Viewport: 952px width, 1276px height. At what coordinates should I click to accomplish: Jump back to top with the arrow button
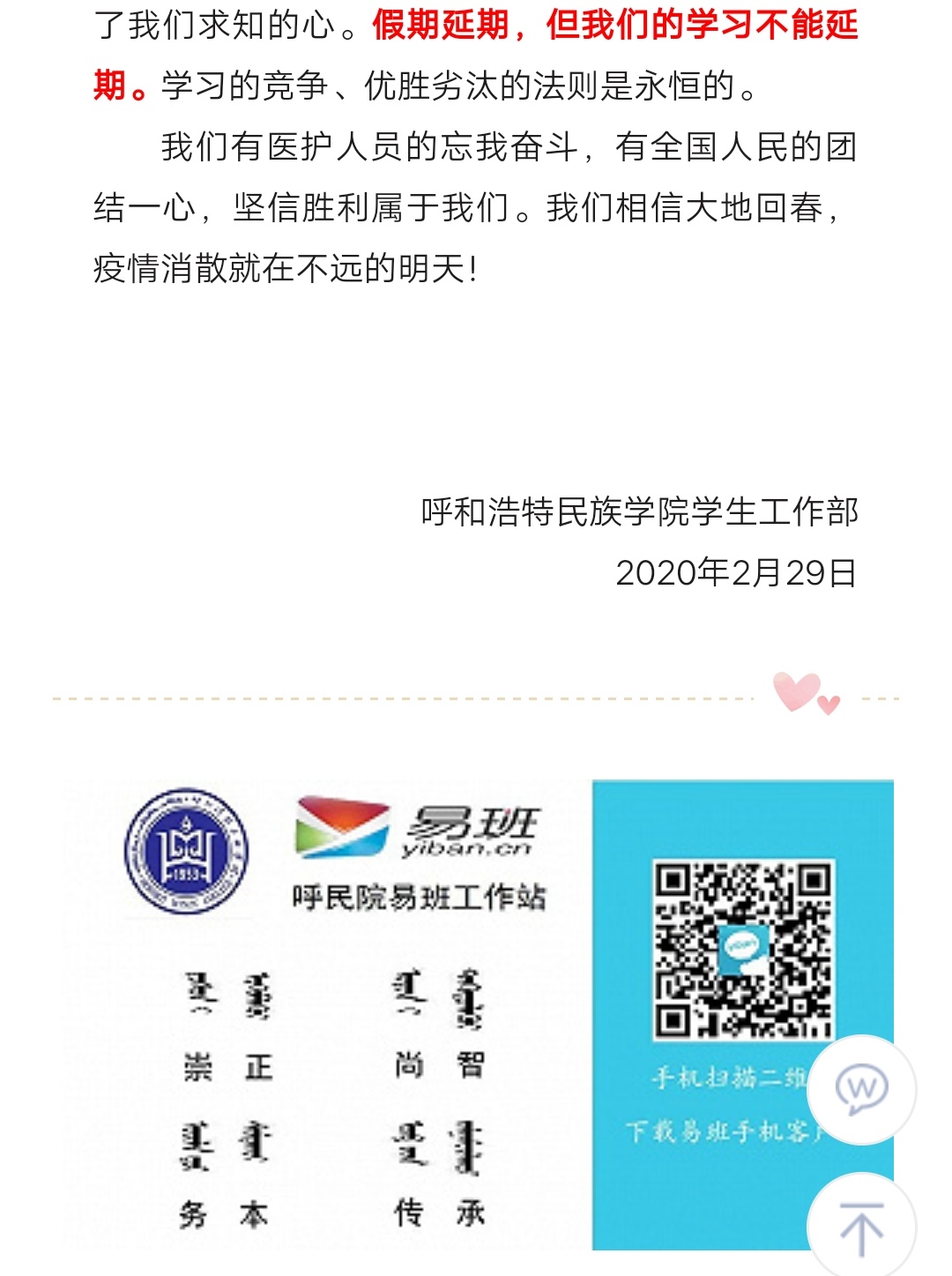point(861,1227)
